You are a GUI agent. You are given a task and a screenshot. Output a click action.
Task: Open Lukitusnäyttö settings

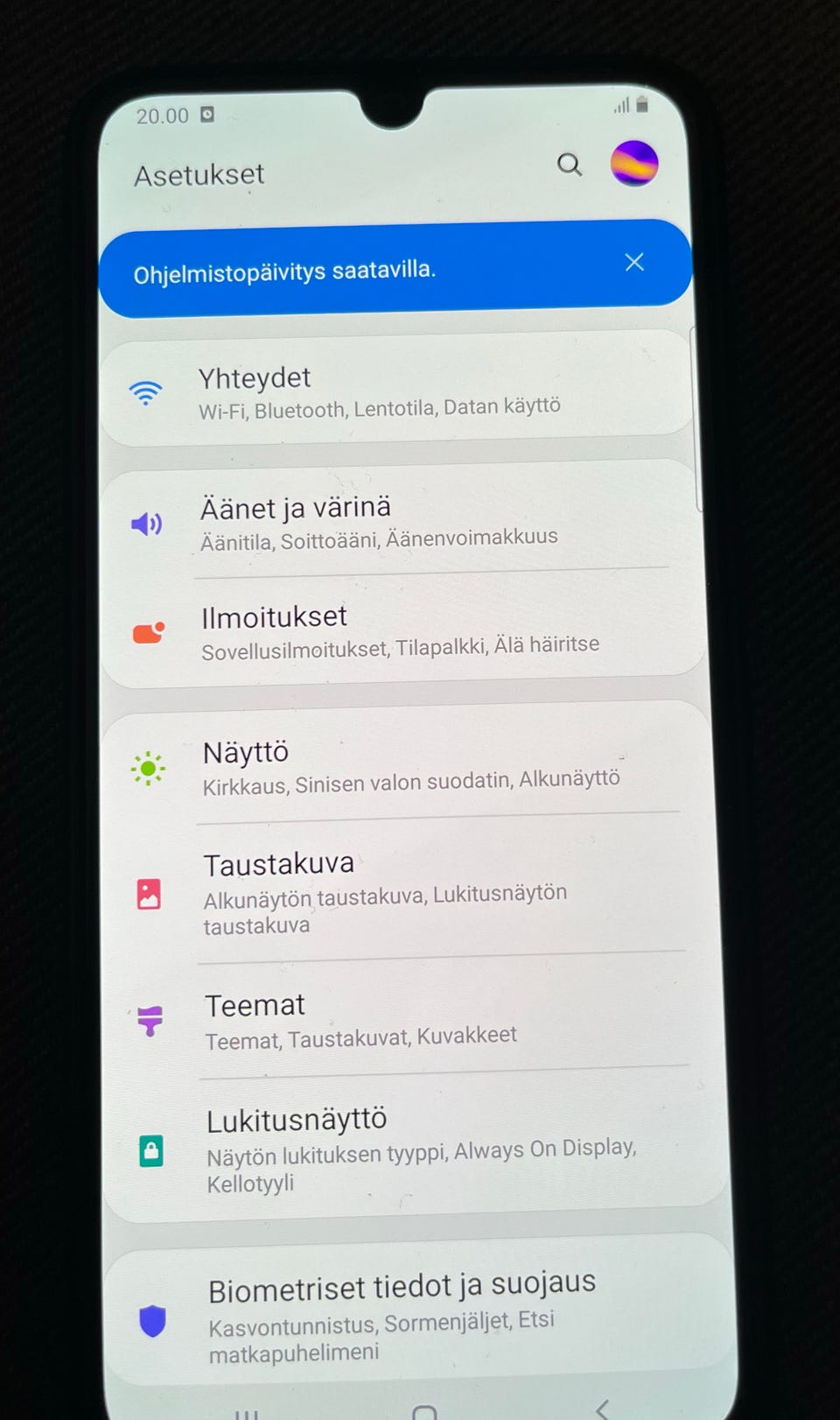point(376,1147)
